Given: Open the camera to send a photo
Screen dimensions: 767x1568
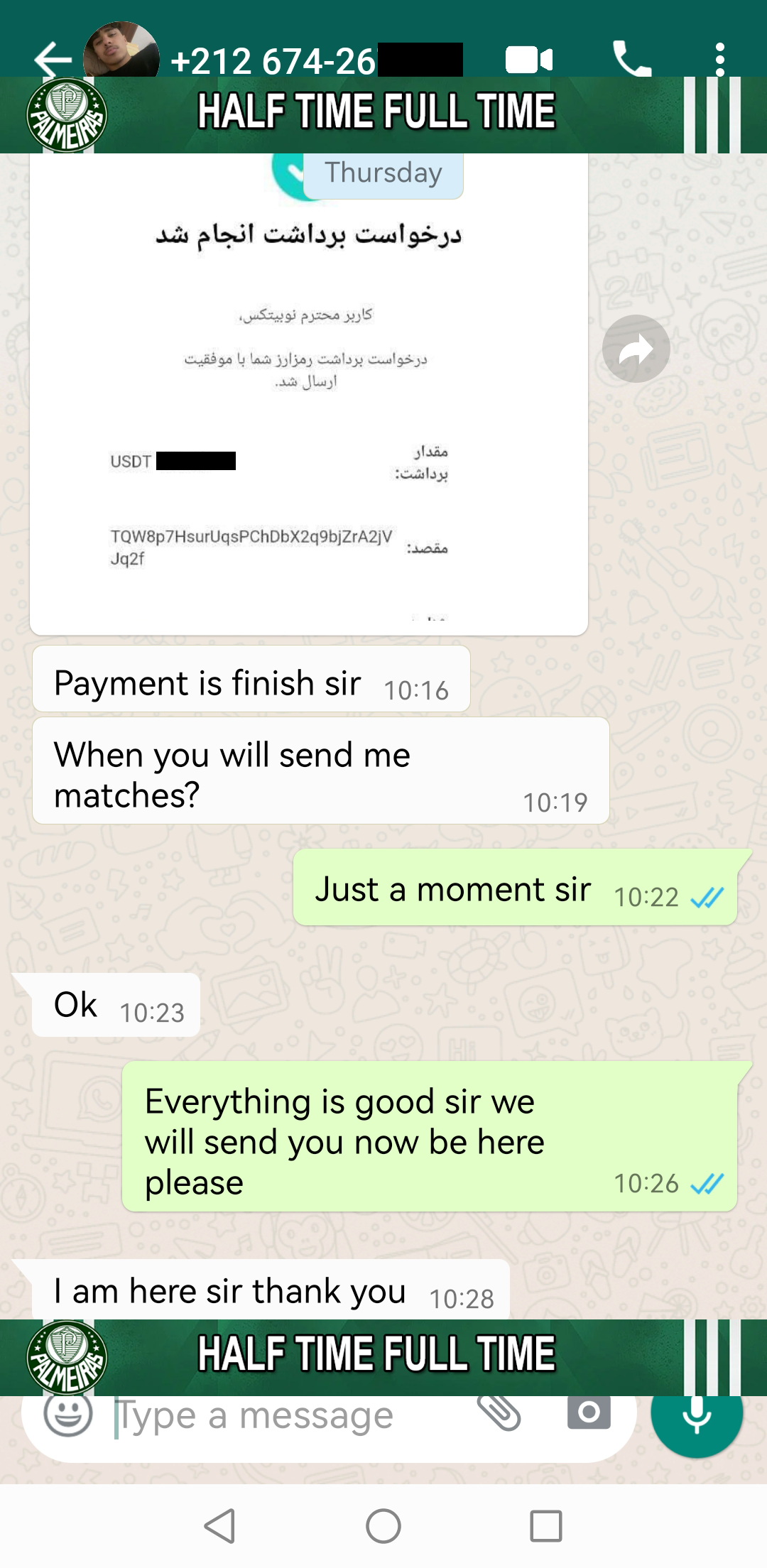Looking at the screenshot, I should tap(589, 1413).
